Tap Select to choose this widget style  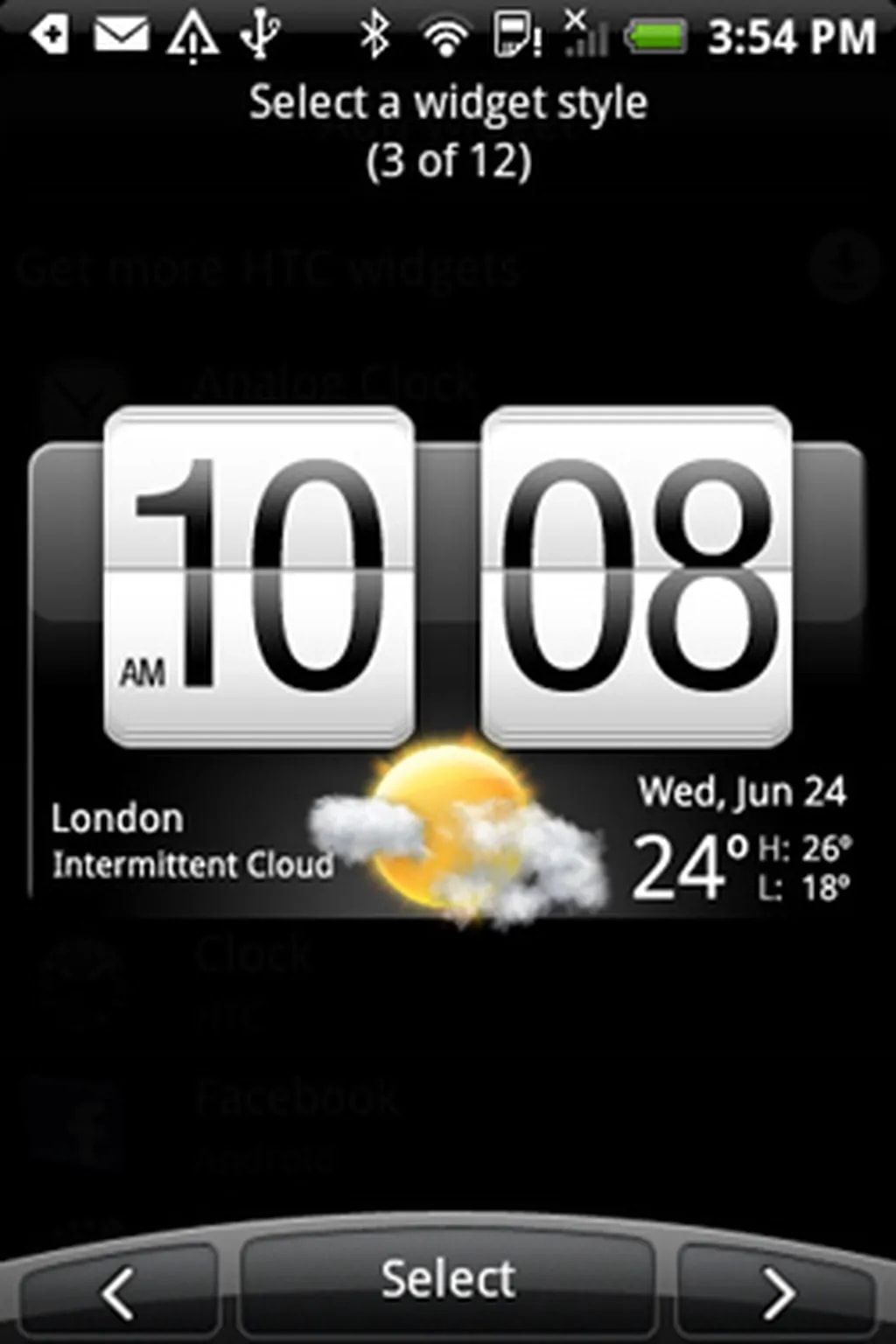coord(447,1281)
